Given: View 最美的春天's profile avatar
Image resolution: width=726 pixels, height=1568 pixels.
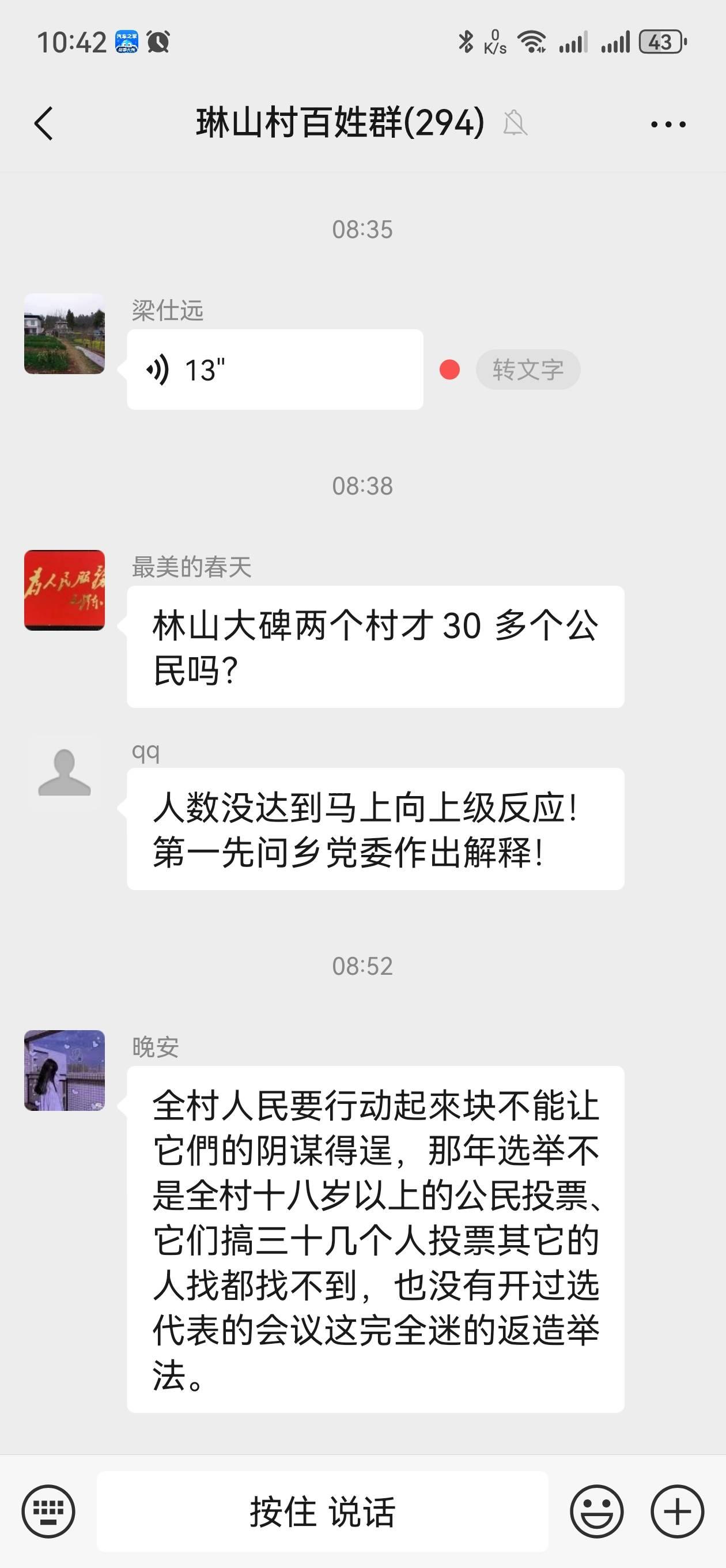Looking at the screenshot, I should [65, 590].
